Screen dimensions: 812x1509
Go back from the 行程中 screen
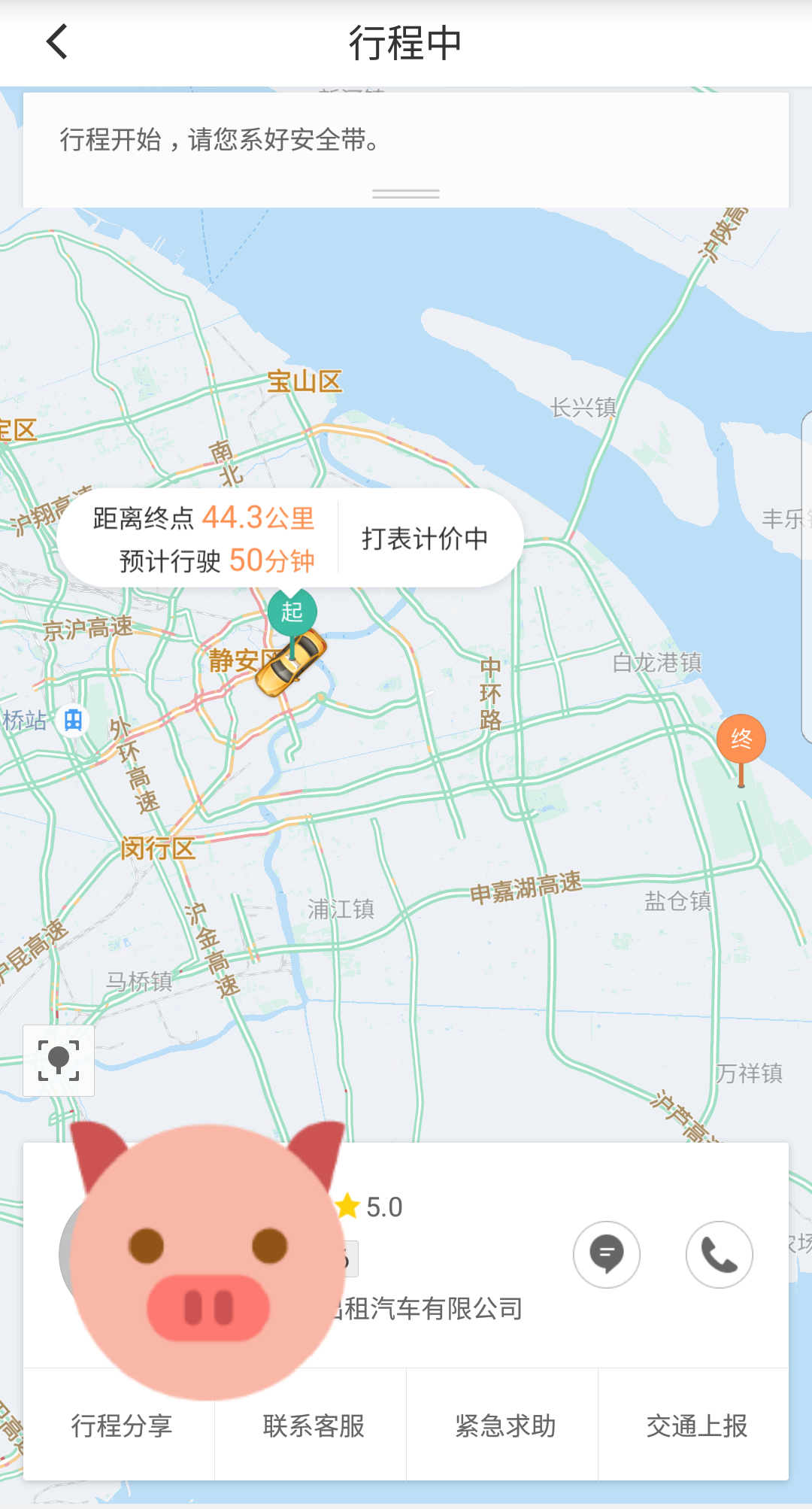[57, 42]
